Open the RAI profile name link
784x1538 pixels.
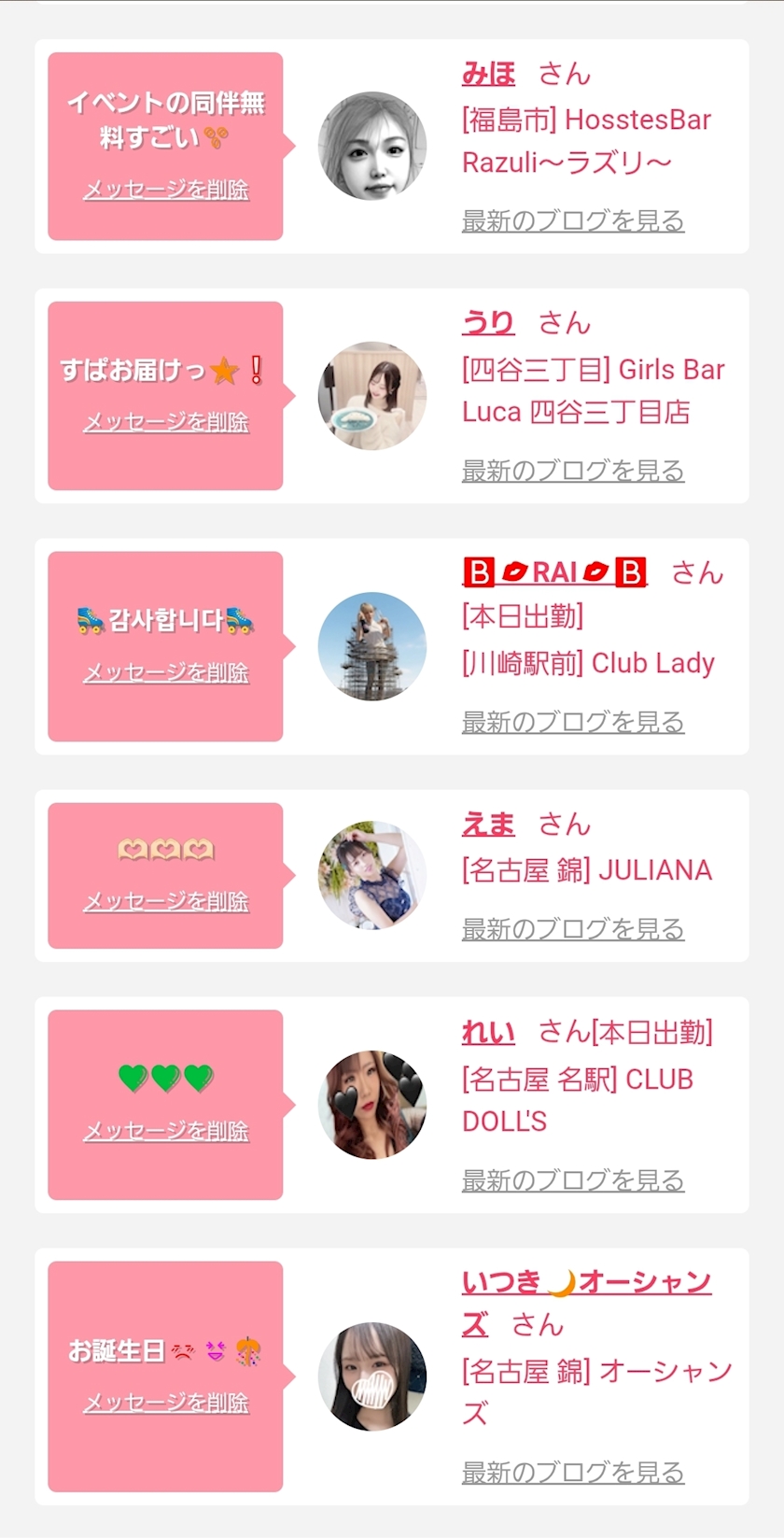(554, 572)
